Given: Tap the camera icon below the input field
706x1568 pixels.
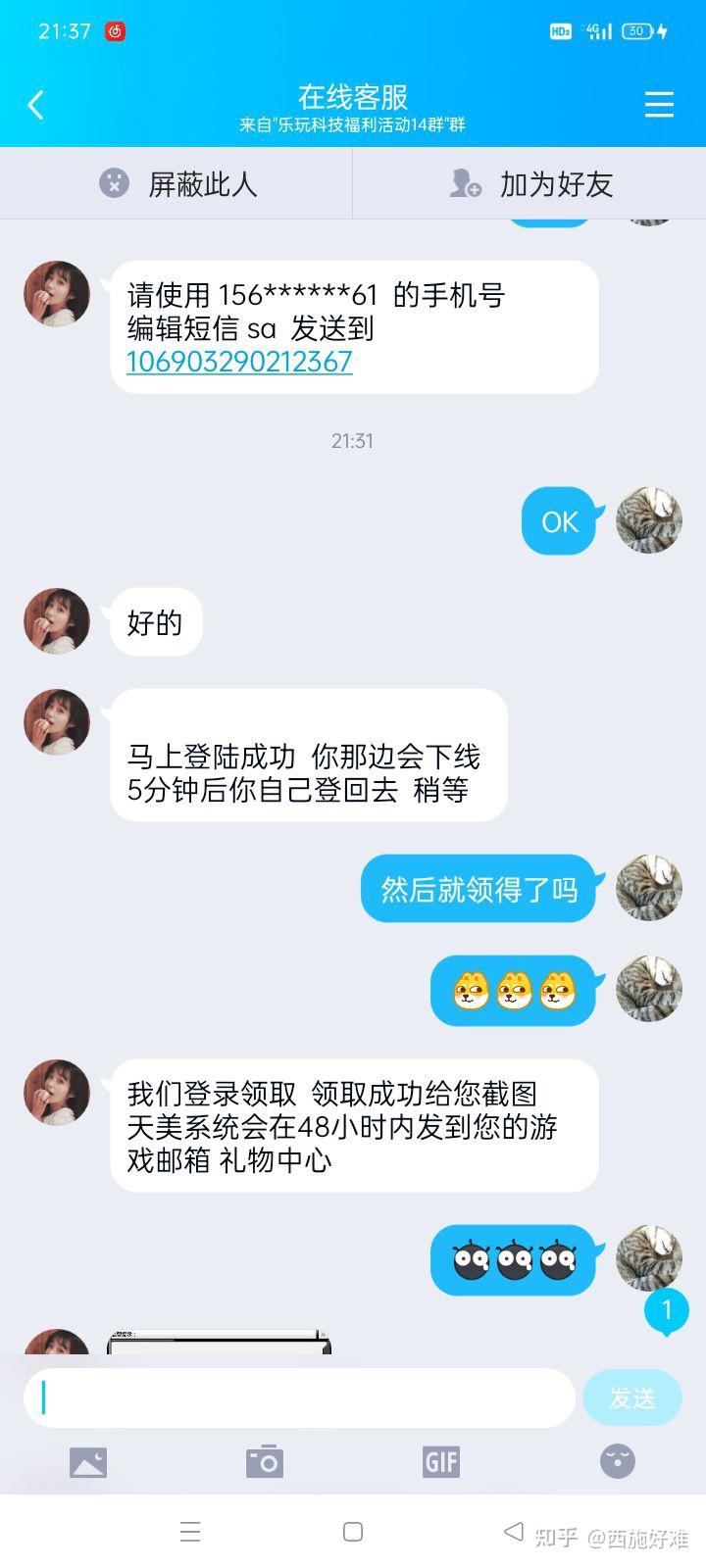Looking at the screenshot, I should pos(263,1460).
